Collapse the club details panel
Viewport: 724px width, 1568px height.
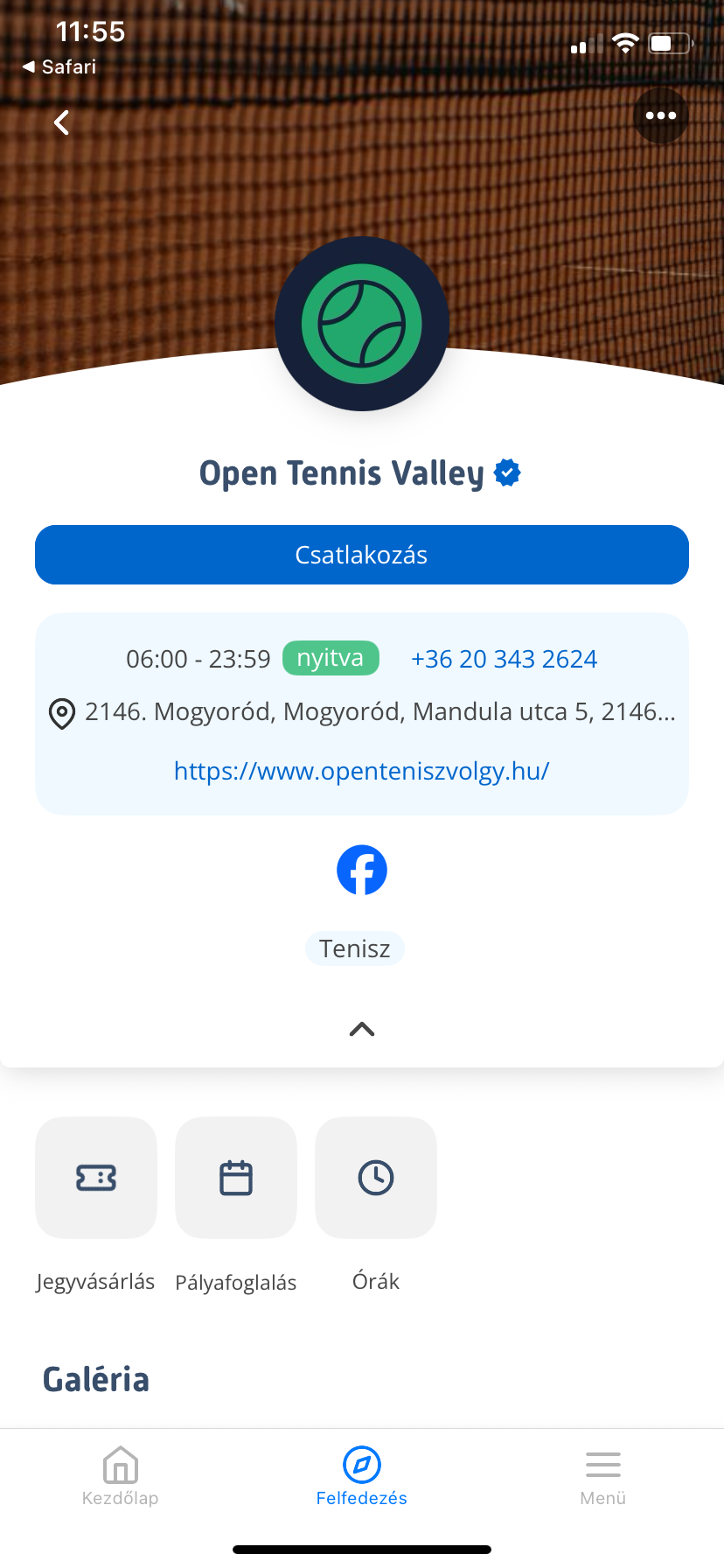[362, 1029]
